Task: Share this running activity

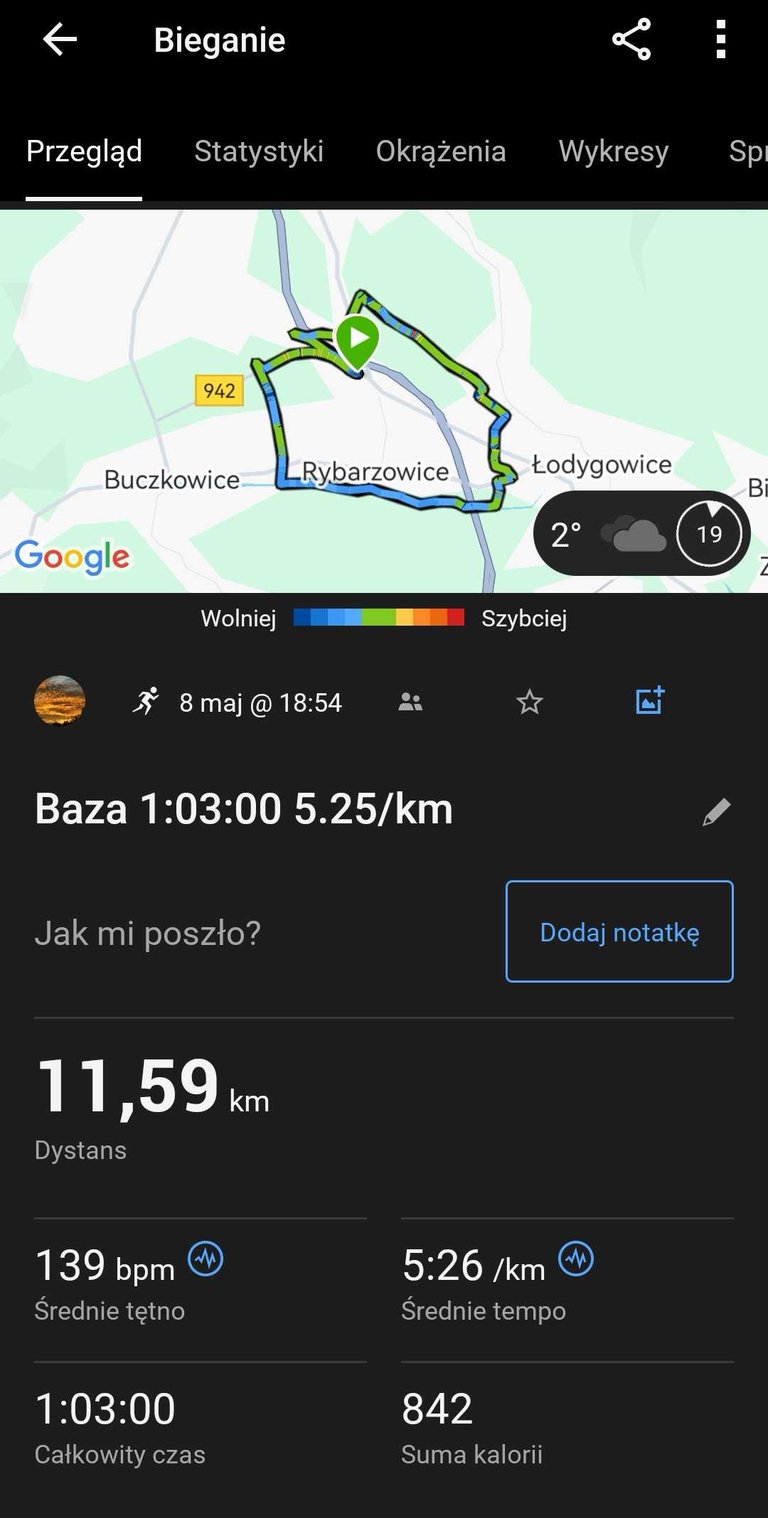Action: coord(631,40)
